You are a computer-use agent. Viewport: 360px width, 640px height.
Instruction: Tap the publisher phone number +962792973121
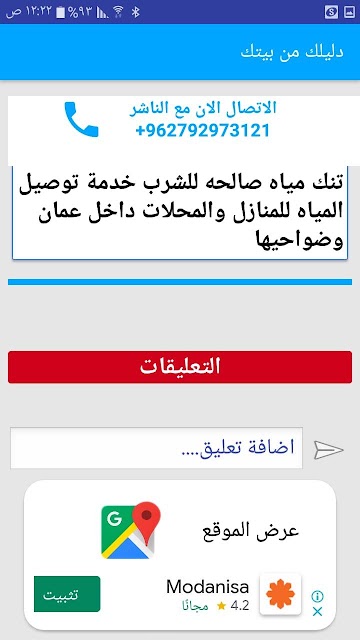pyautogui.click(x=202, y=131)
